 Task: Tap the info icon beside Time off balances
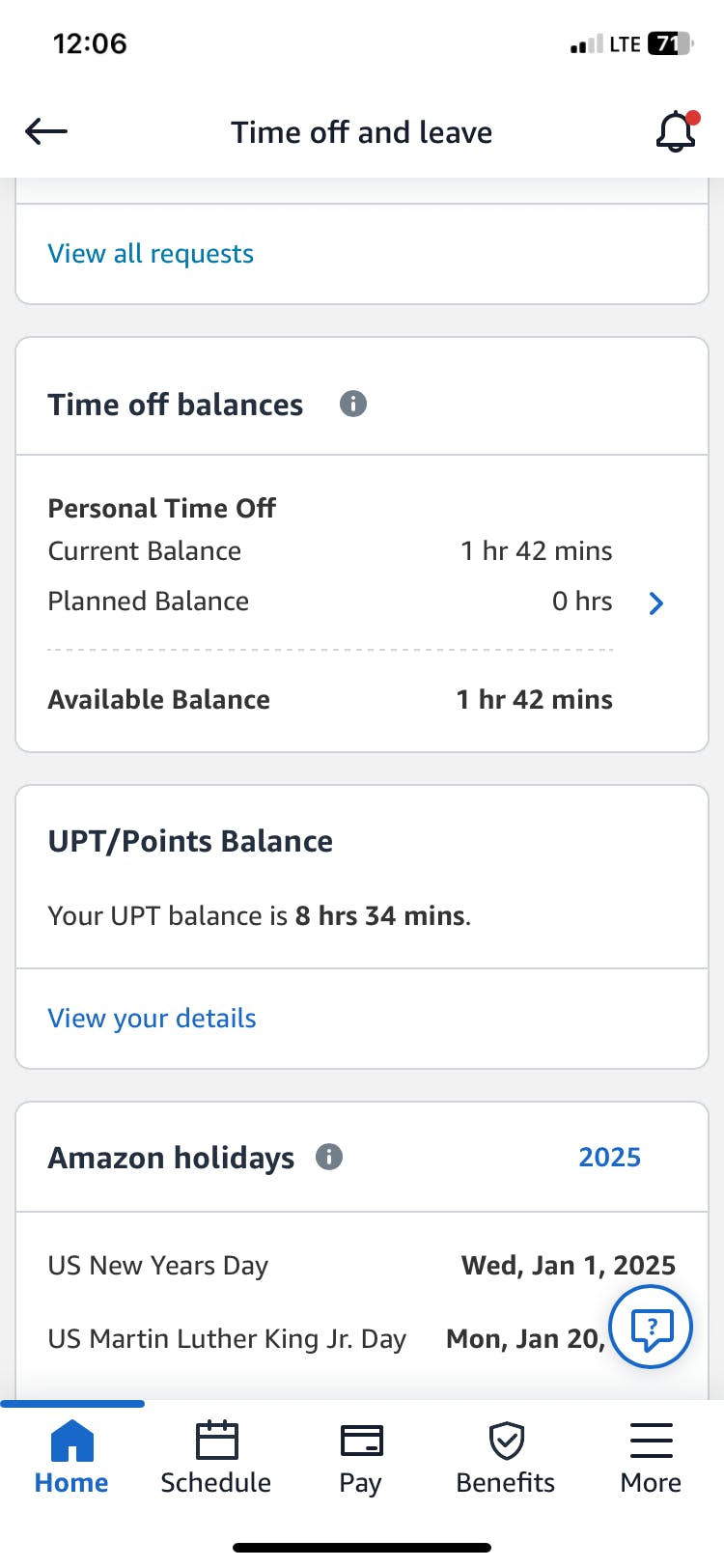(x=353, y=404)
